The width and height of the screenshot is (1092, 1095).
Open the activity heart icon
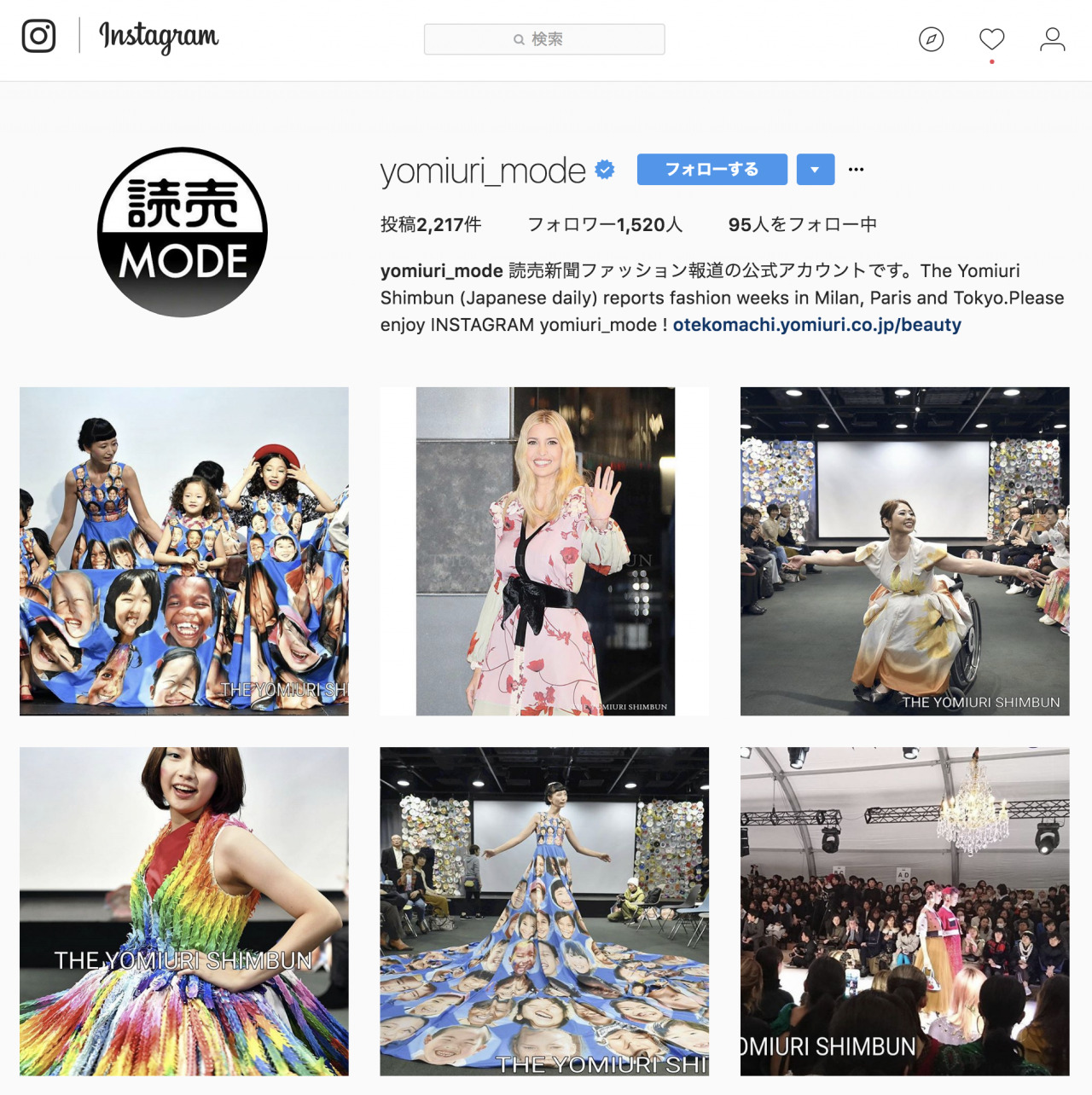pos(991,39)
